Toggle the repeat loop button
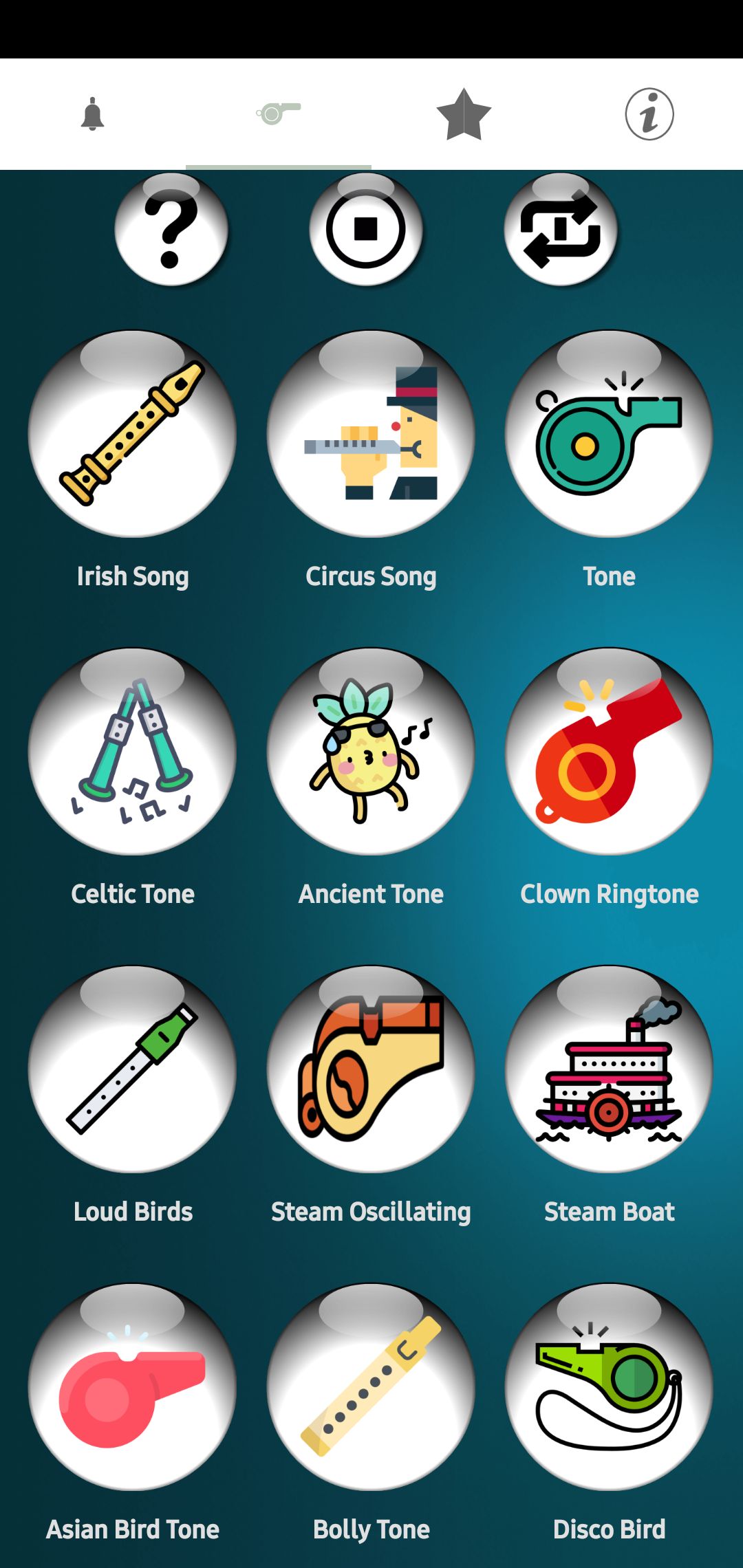Screen dimensions: 743x1568 tap(561, 229)
